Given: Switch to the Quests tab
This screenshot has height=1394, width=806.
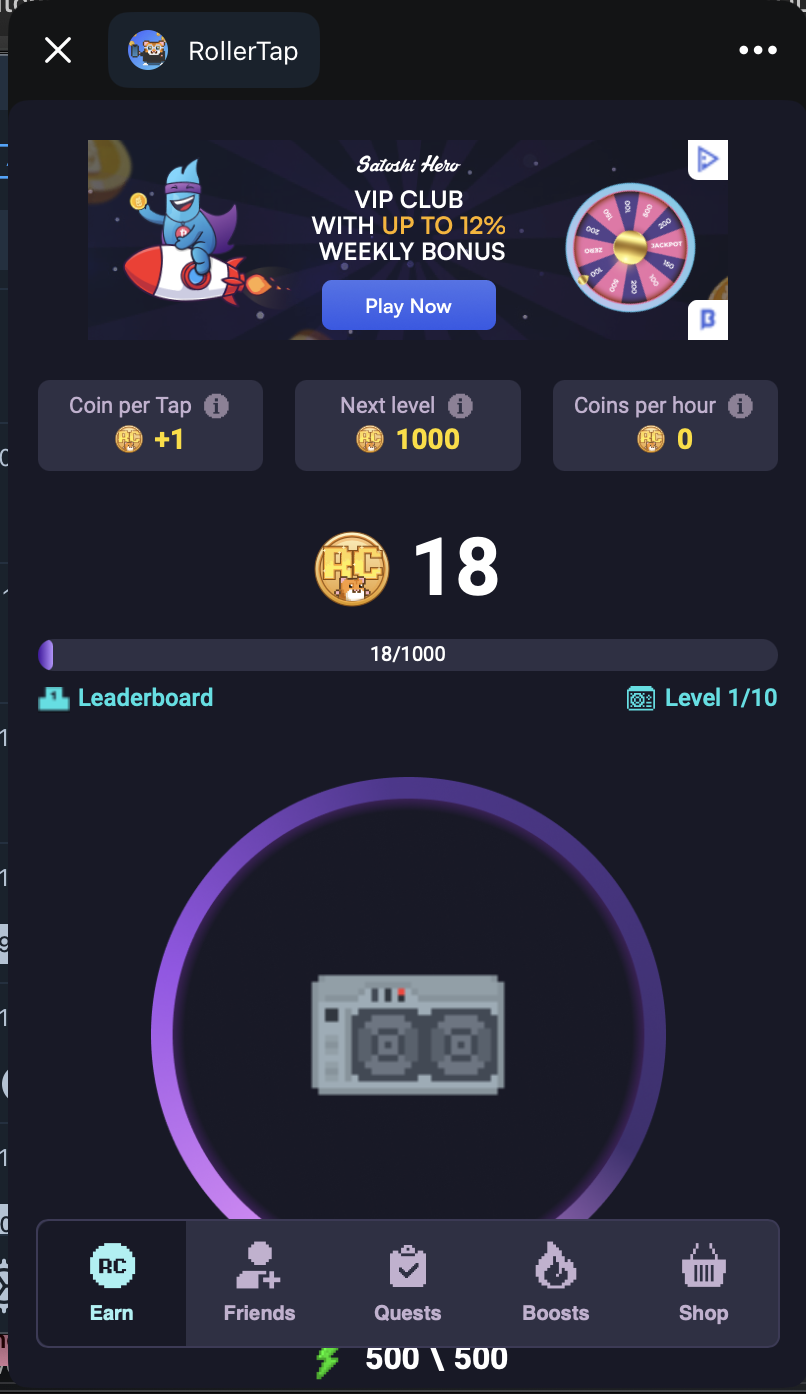Looking at the screenshot, I should coord(407,1284).
